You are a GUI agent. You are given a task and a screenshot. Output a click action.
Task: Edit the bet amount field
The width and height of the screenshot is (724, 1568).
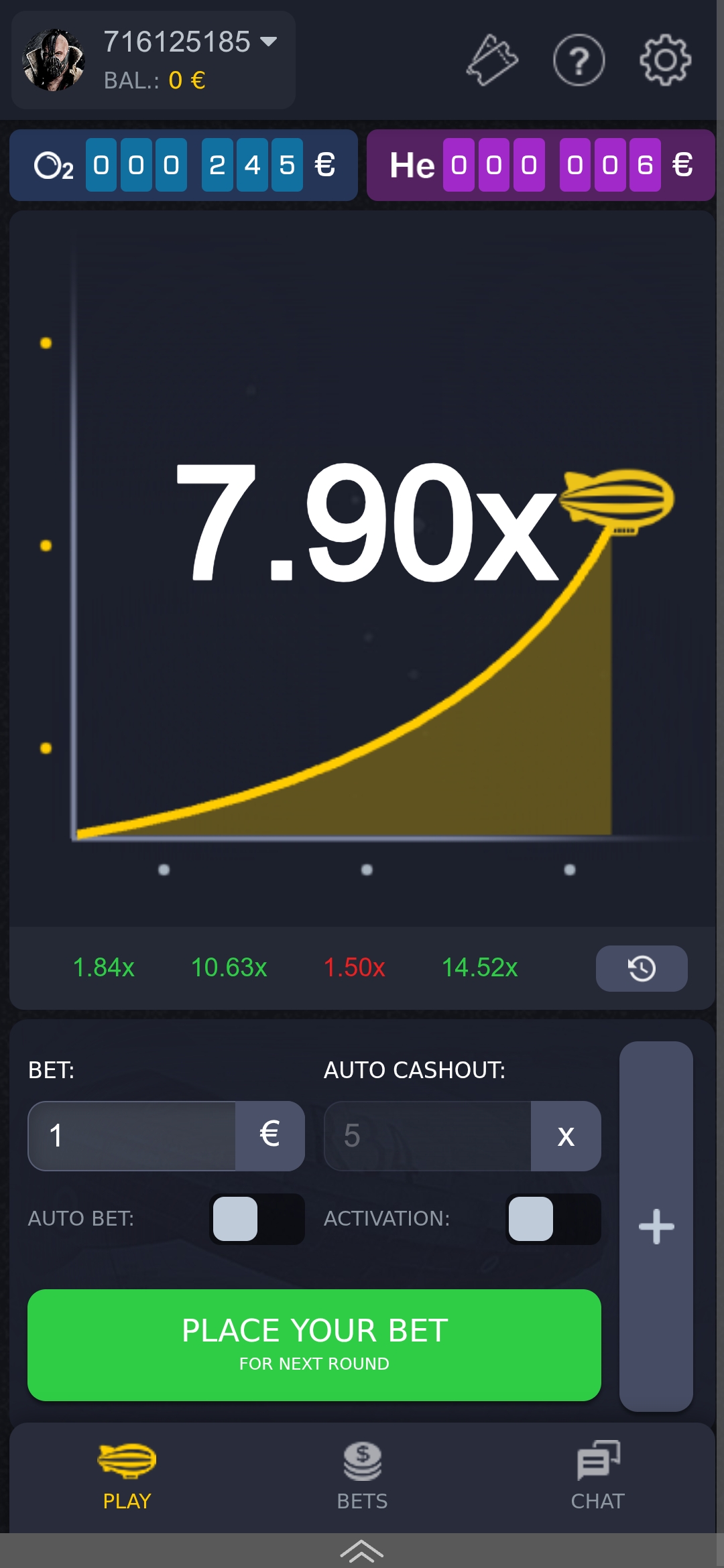coord(133,1136)
